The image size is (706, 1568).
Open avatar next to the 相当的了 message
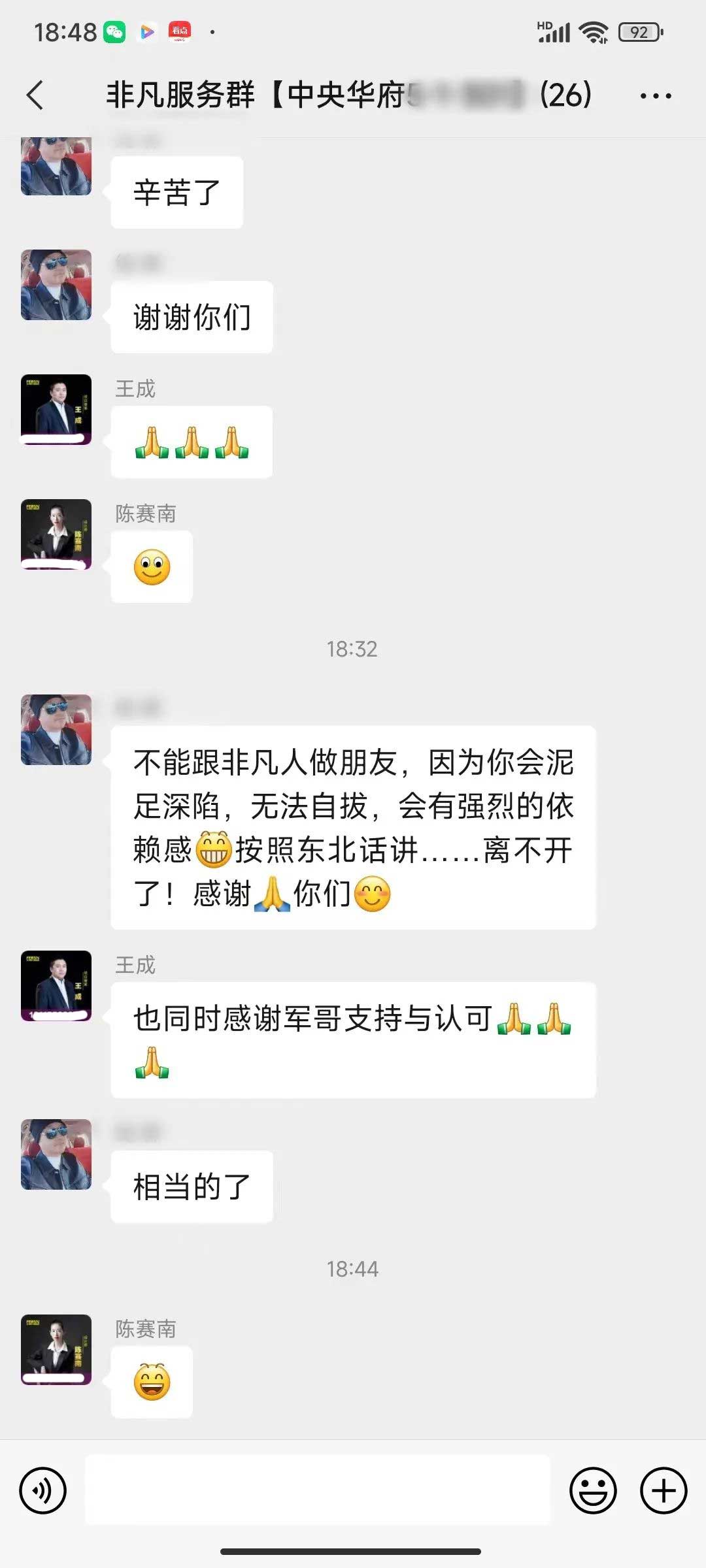[56, 1154]
